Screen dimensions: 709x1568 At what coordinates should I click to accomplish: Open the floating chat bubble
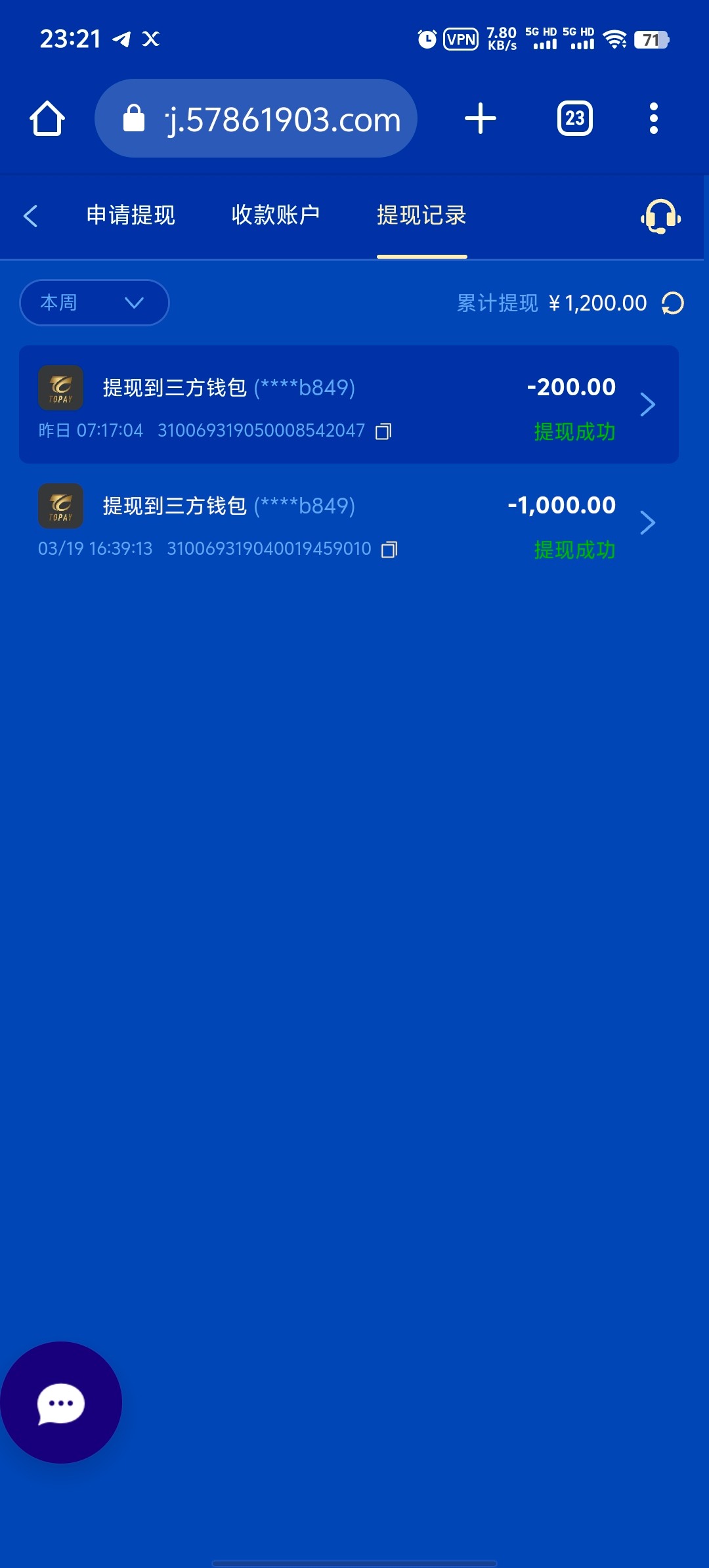point(60,1403)
